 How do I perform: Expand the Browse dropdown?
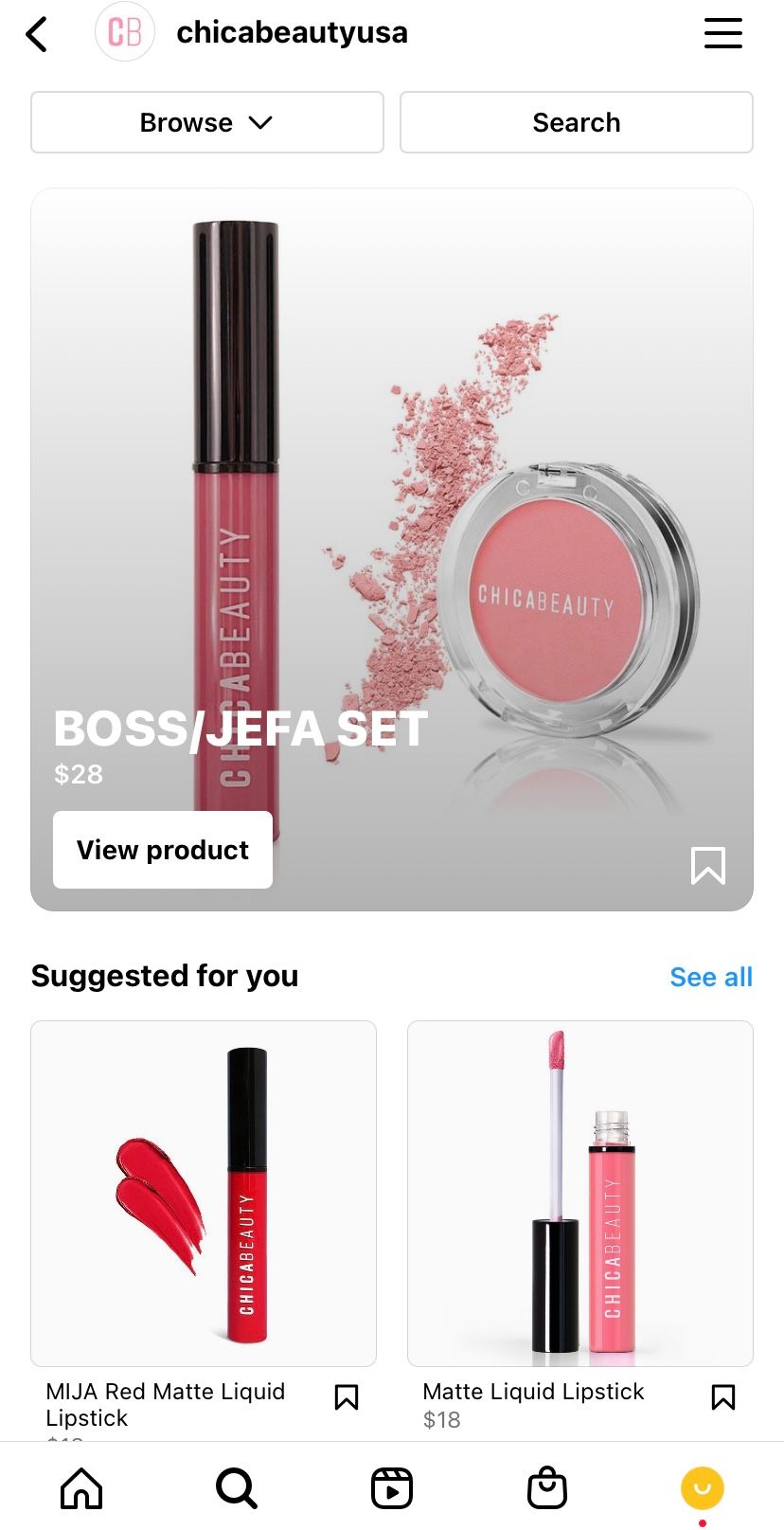(x=206, y=122)
